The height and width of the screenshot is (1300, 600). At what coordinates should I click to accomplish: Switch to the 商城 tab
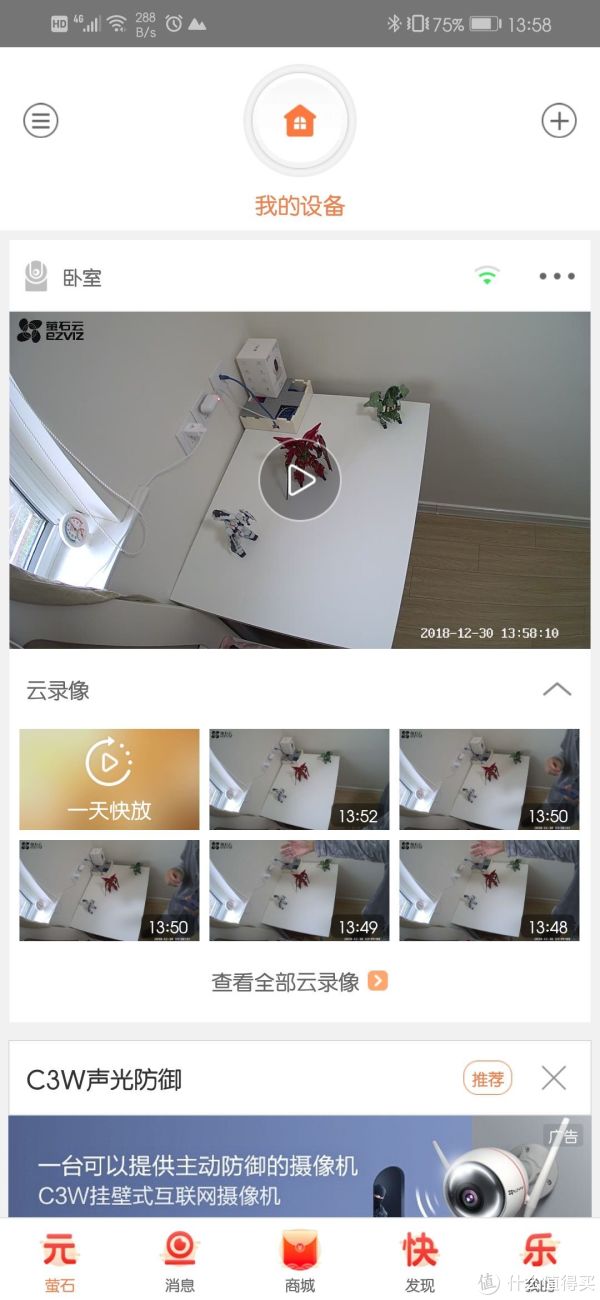pyautogui.click(x=300, y=1262)
